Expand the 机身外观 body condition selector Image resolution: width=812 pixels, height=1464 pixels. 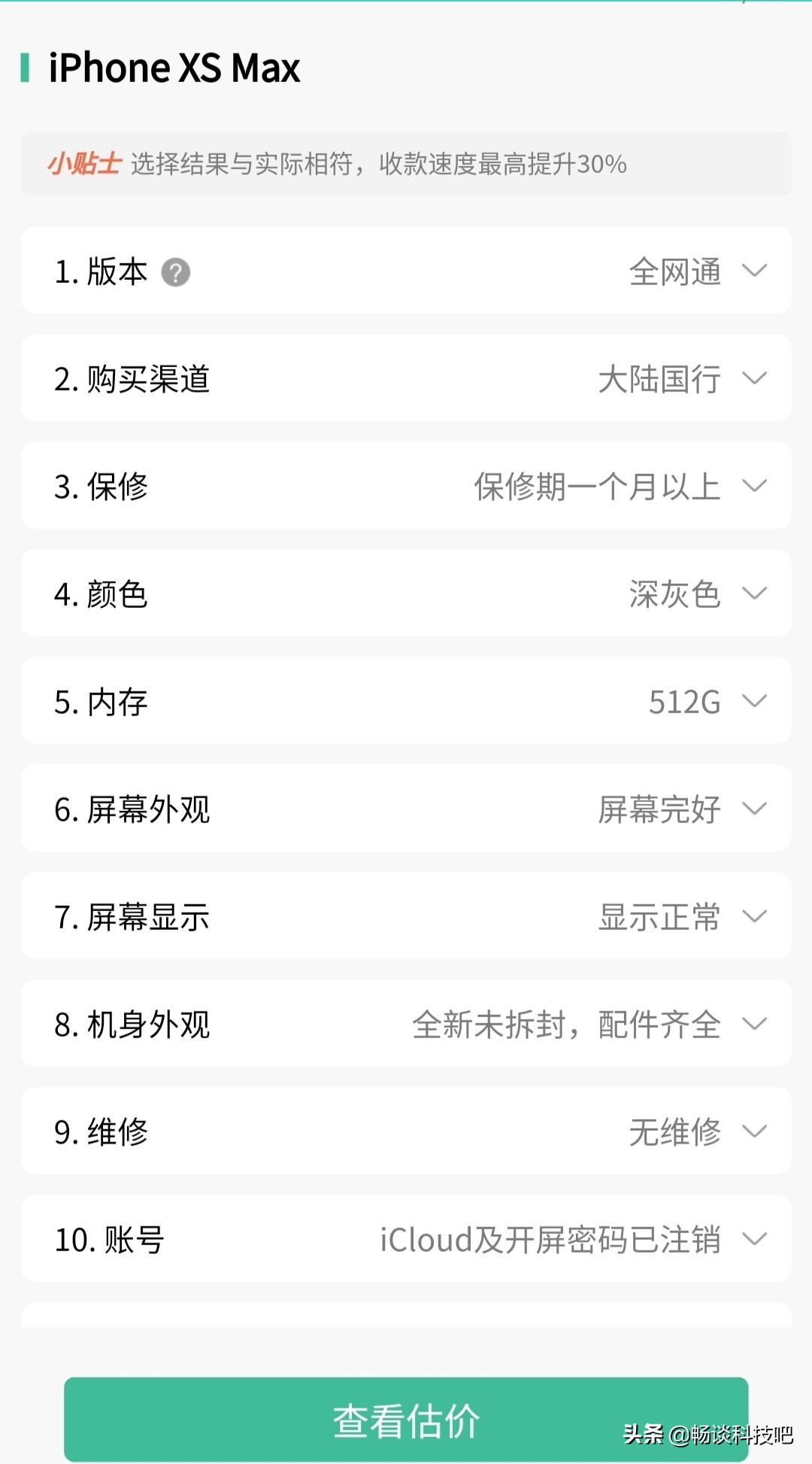tap(754, 1025)
